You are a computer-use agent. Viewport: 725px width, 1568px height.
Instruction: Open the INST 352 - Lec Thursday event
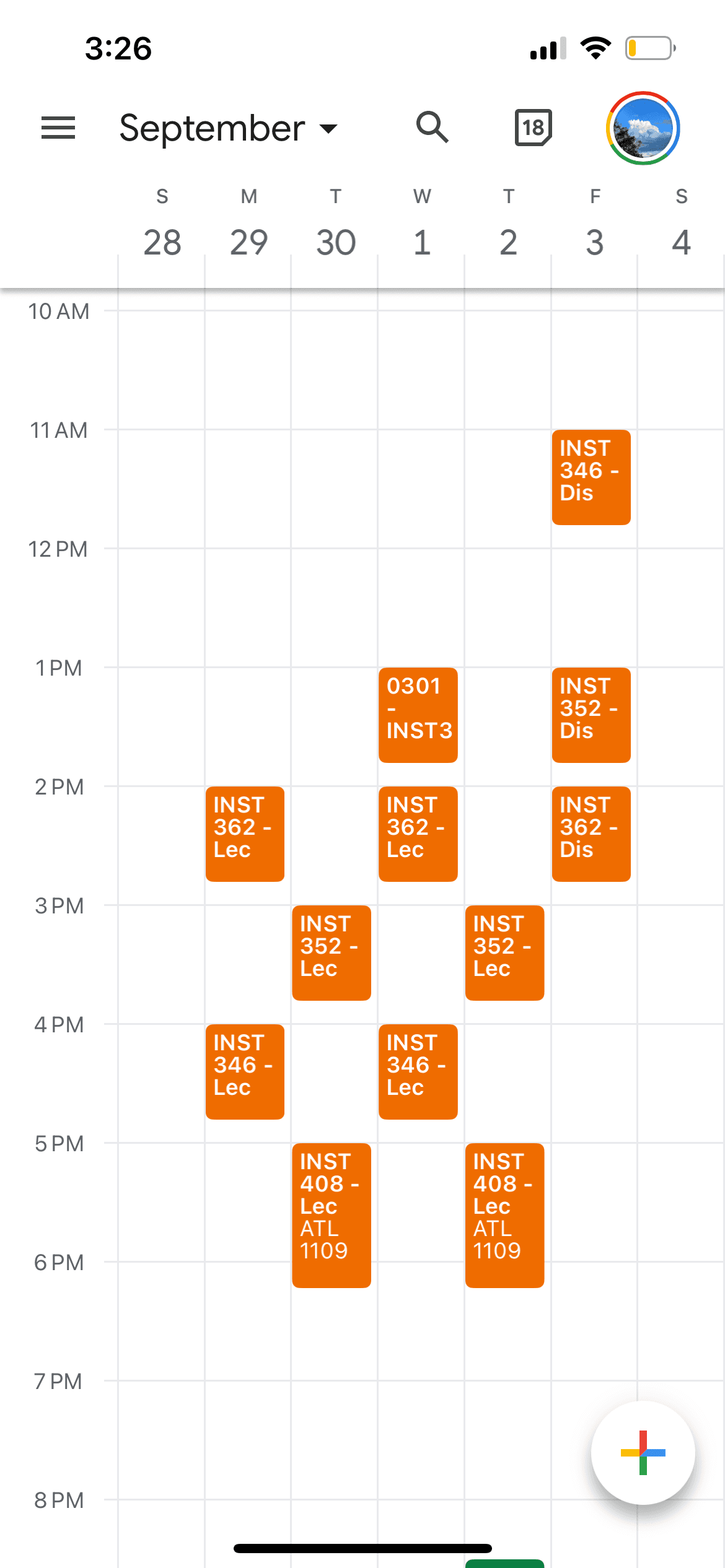pos(504,952)
